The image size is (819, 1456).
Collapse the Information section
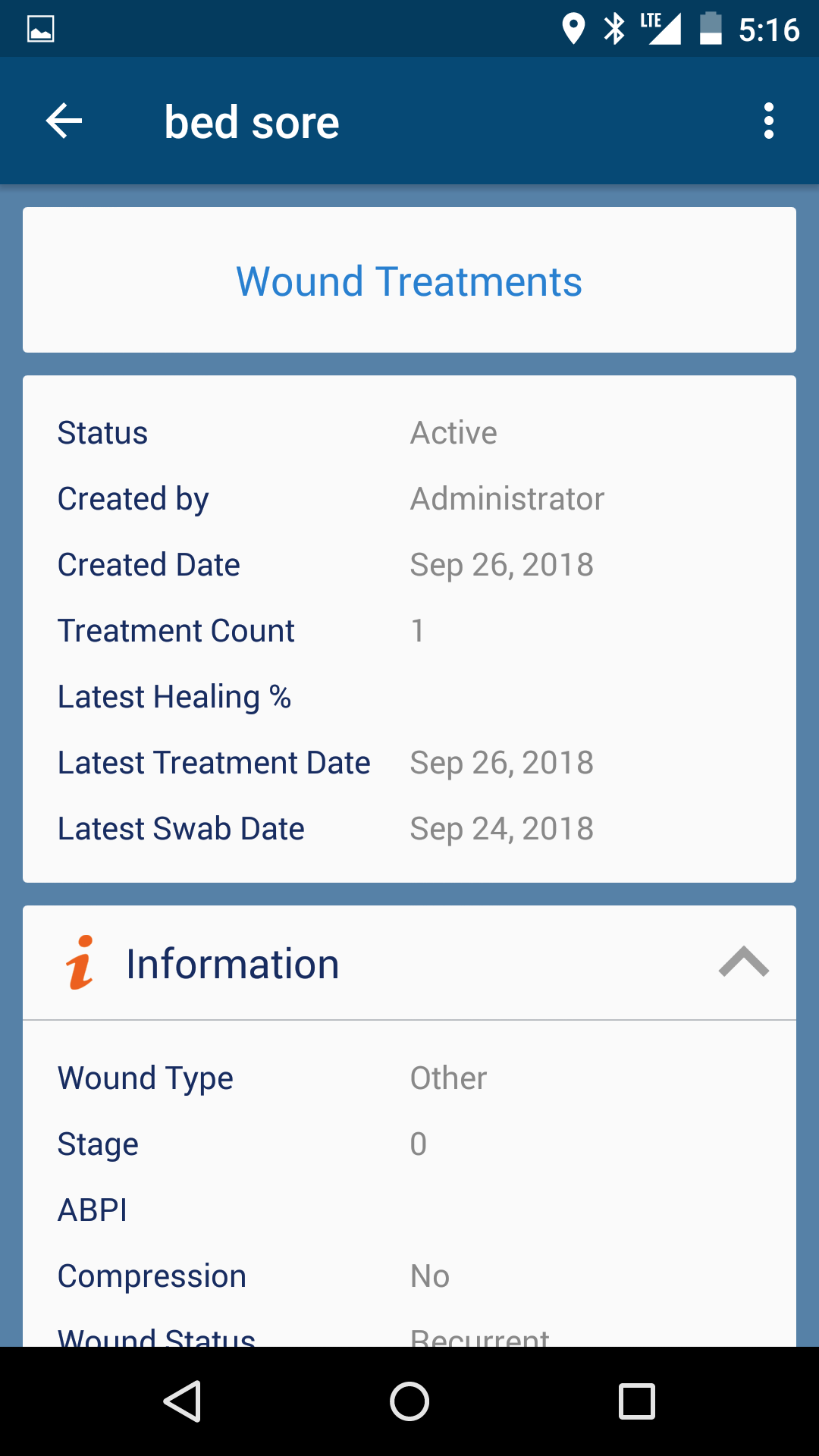(x=744, y=962)
